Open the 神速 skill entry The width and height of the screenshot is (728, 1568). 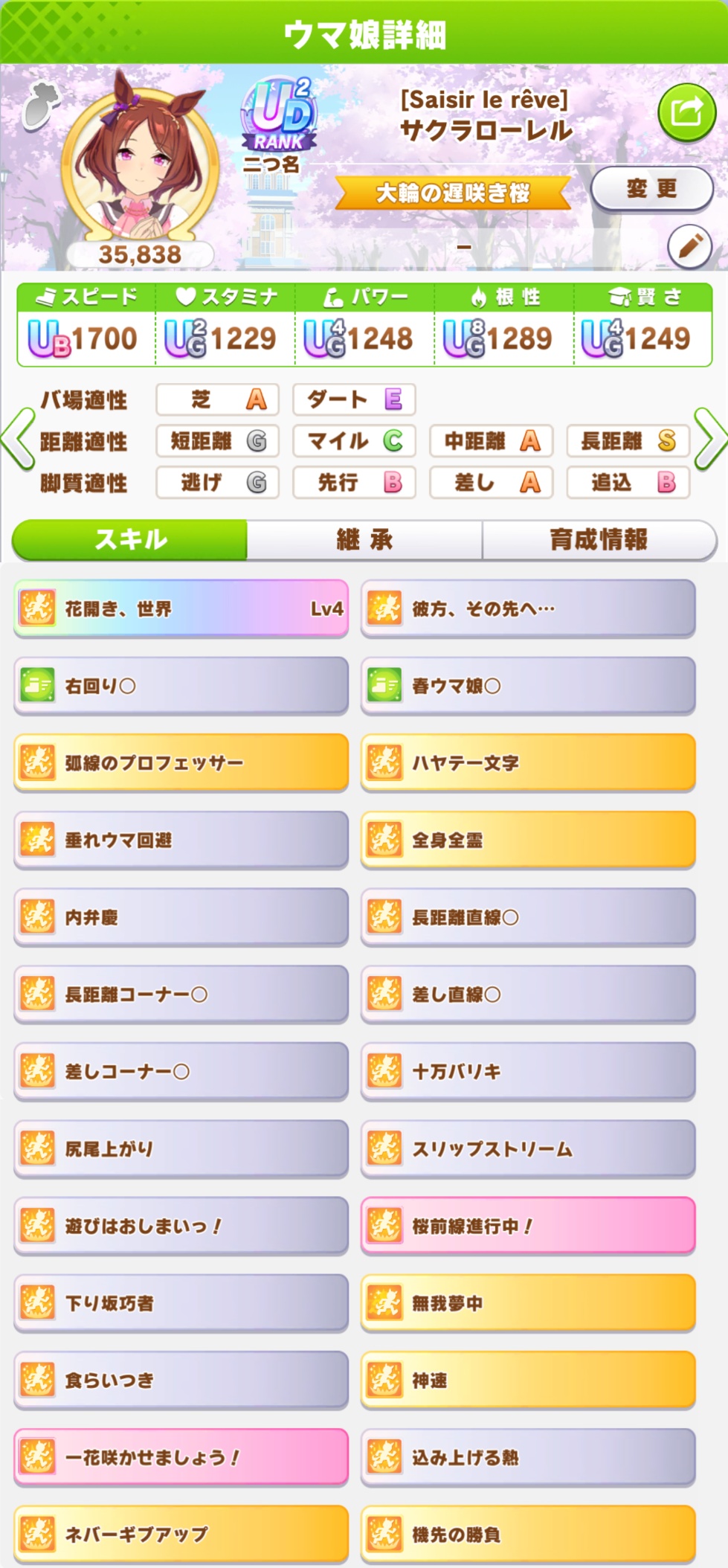tap(528, 1380)
